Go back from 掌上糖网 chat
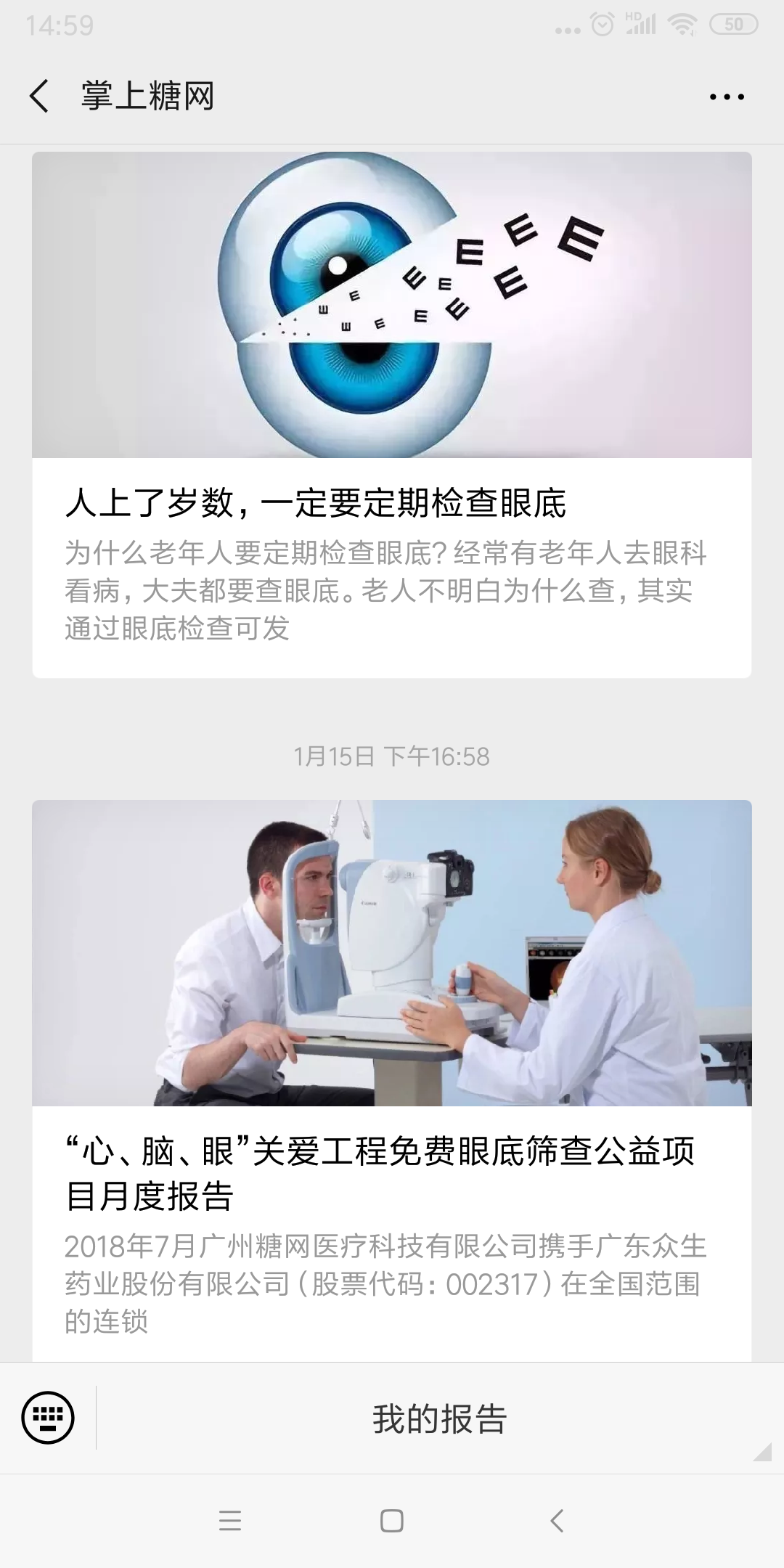 39,96
